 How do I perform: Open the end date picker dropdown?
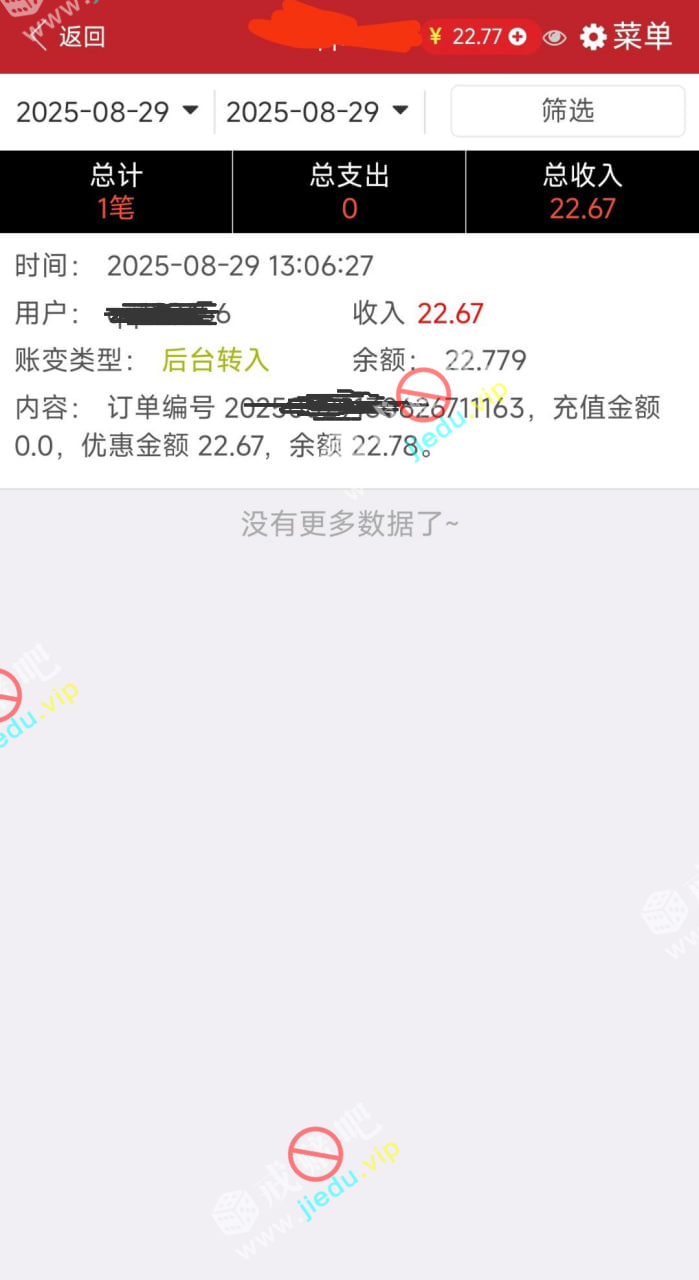(x=318, y=111)
